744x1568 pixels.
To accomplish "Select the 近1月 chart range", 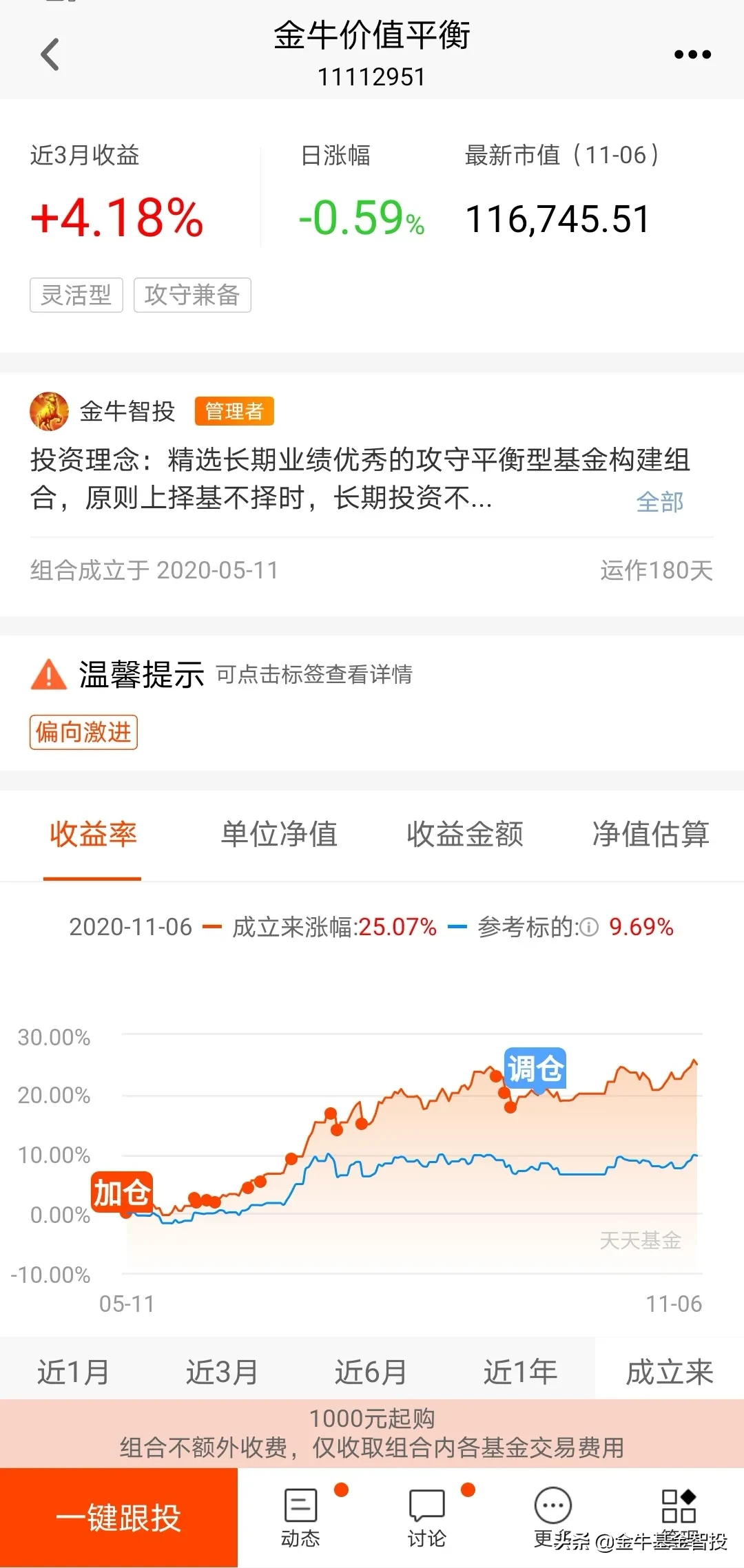I will coord(74,1372).
